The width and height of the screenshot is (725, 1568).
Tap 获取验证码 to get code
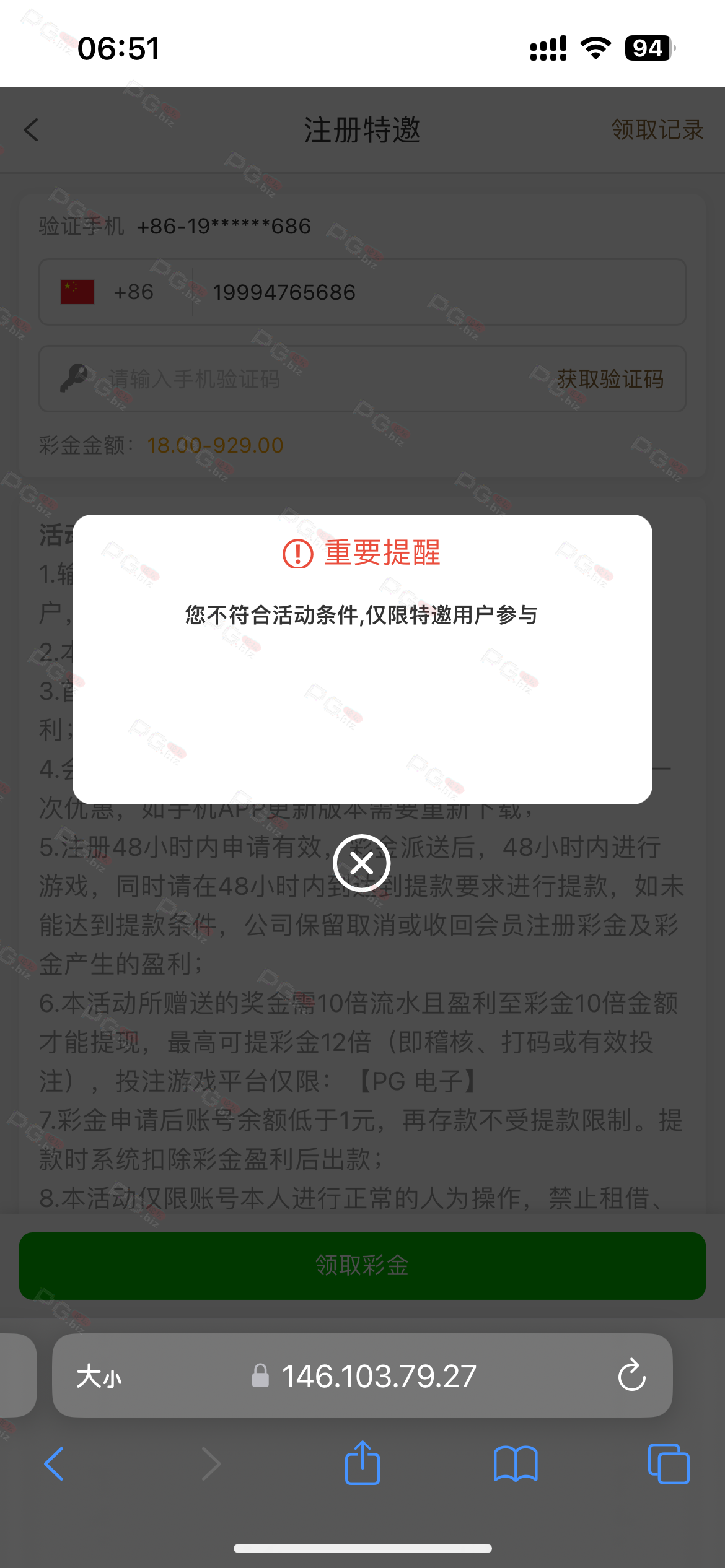610,379
